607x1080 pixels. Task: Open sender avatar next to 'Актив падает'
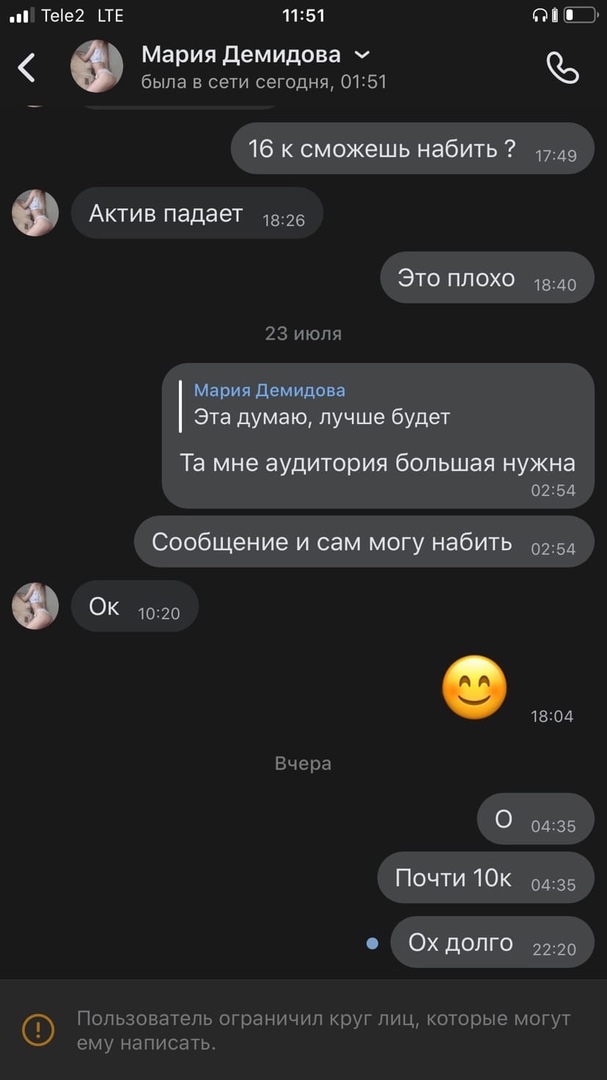(x=35, y=213)
